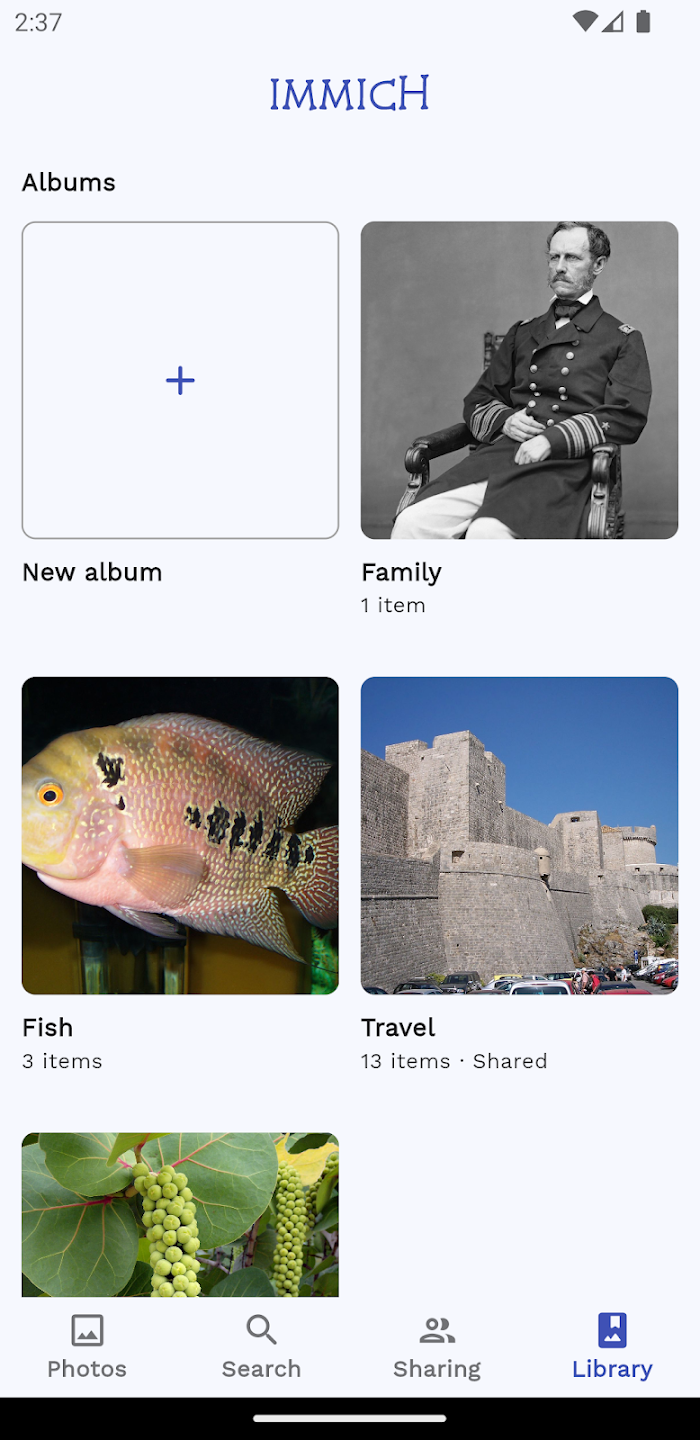Screen dimensions: 700x1440
Task: Open the album with green grapes cover
Action: tap(180, 1214)
